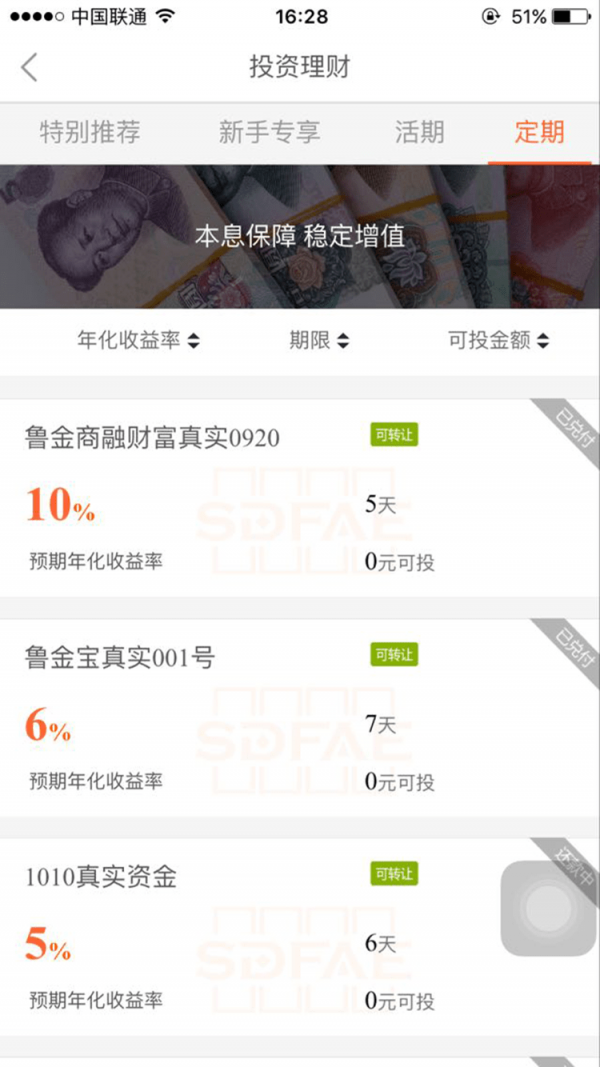This screenshot has height=1067, width=600.
Task: Open the 活期 tab
Action: point(420,132)
